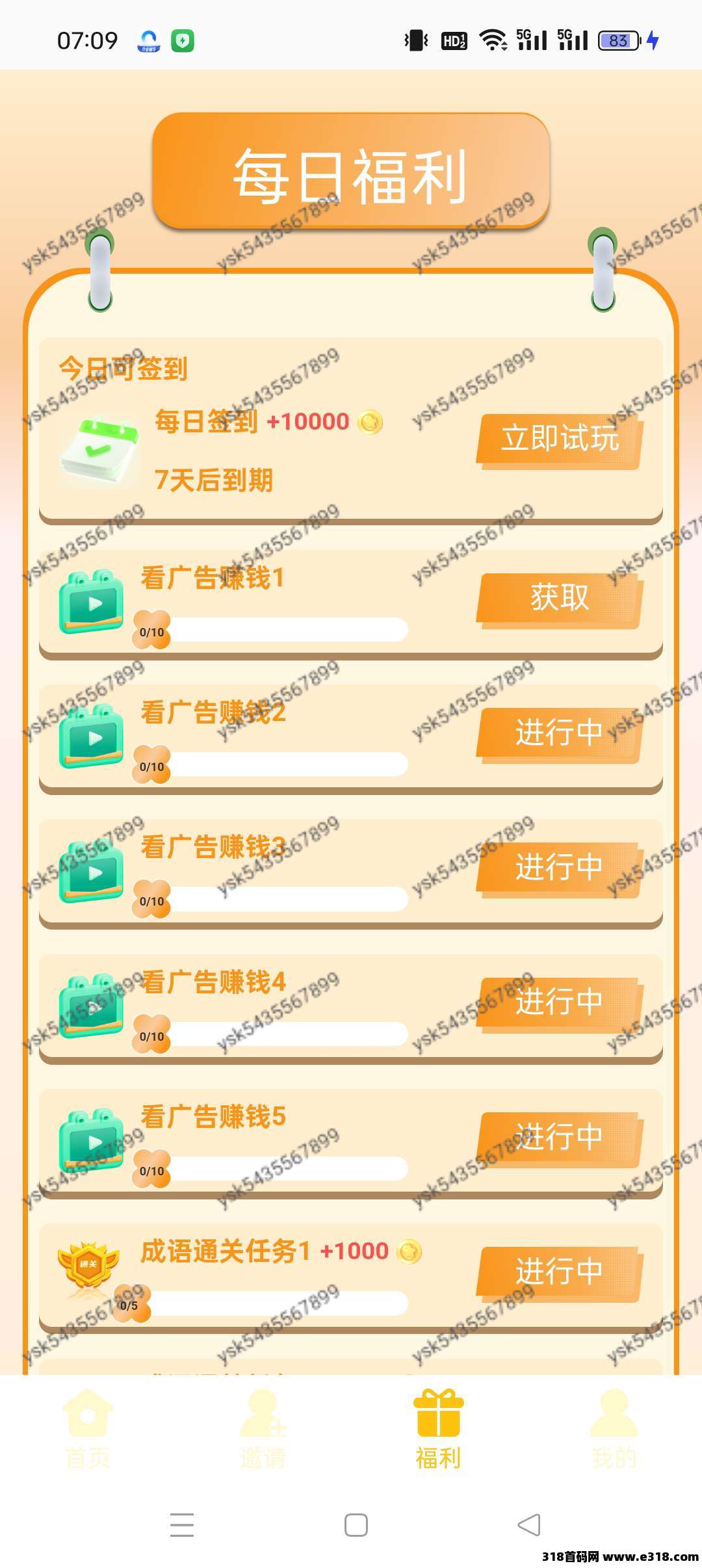Tap 获取 for 看广告赚钱1

pyautogui.click(x=560, y=600)
